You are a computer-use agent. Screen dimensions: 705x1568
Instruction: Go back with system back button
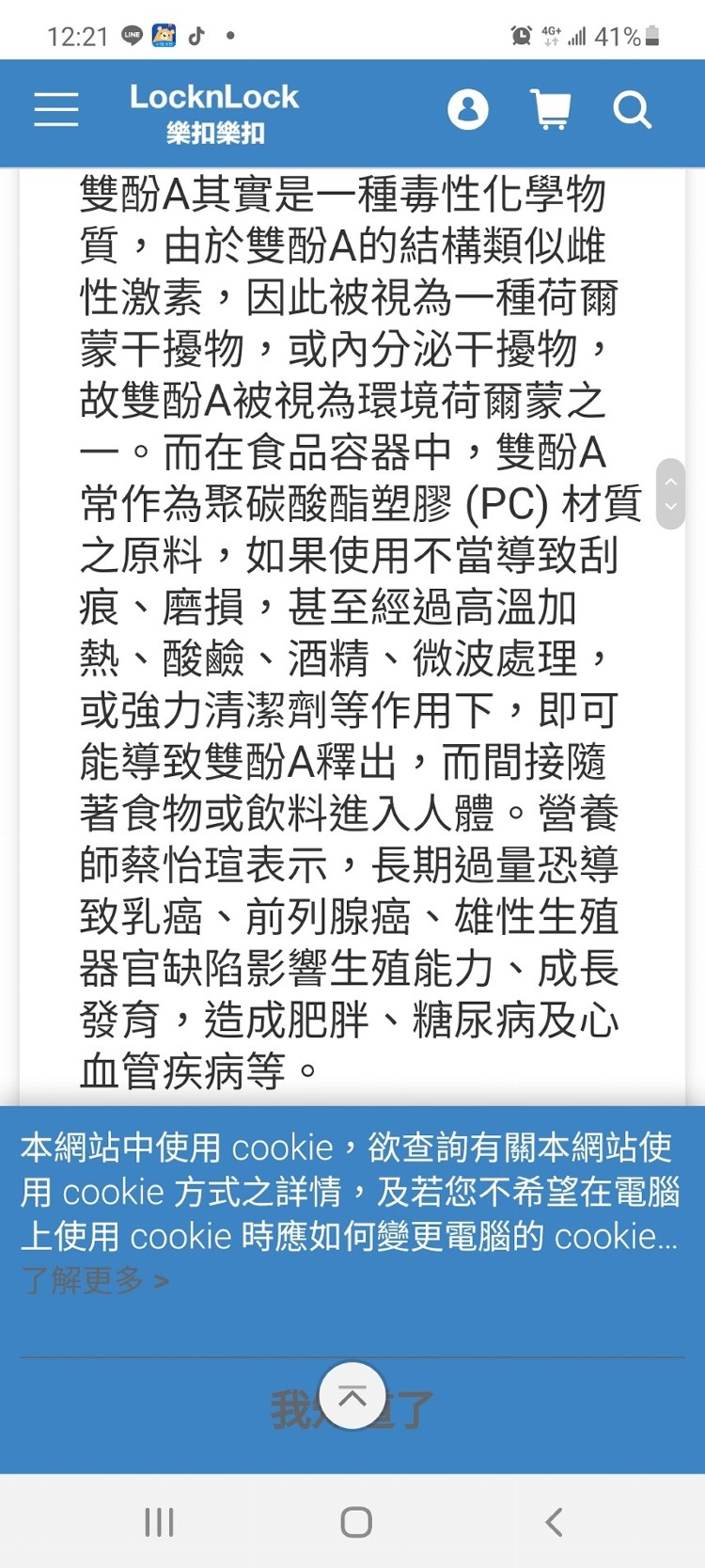[x=554, y=1522]
